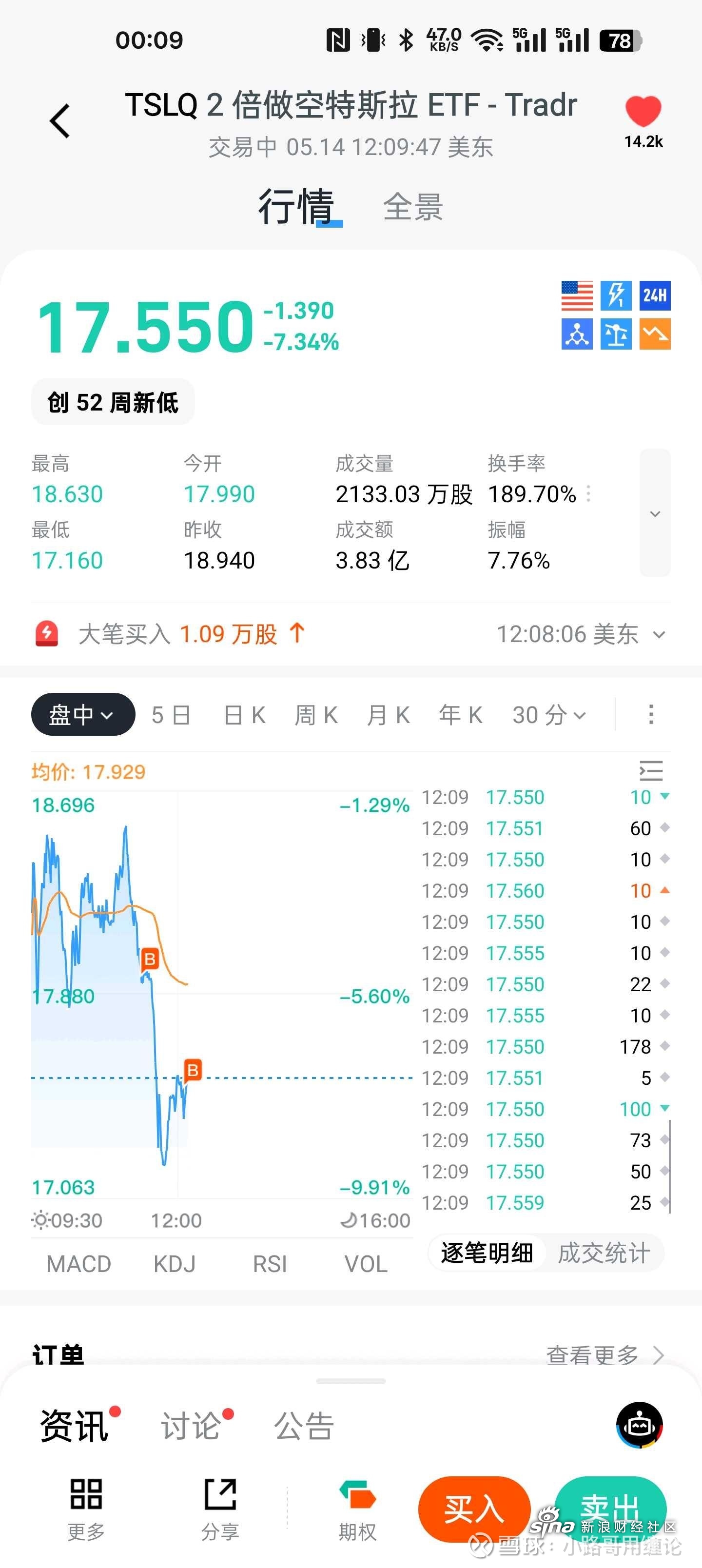Image resolution: width=702 pixels, height=1568 pixels.
Task: Switch to 成交统计 view
Action: click(x=604, y=1253)
